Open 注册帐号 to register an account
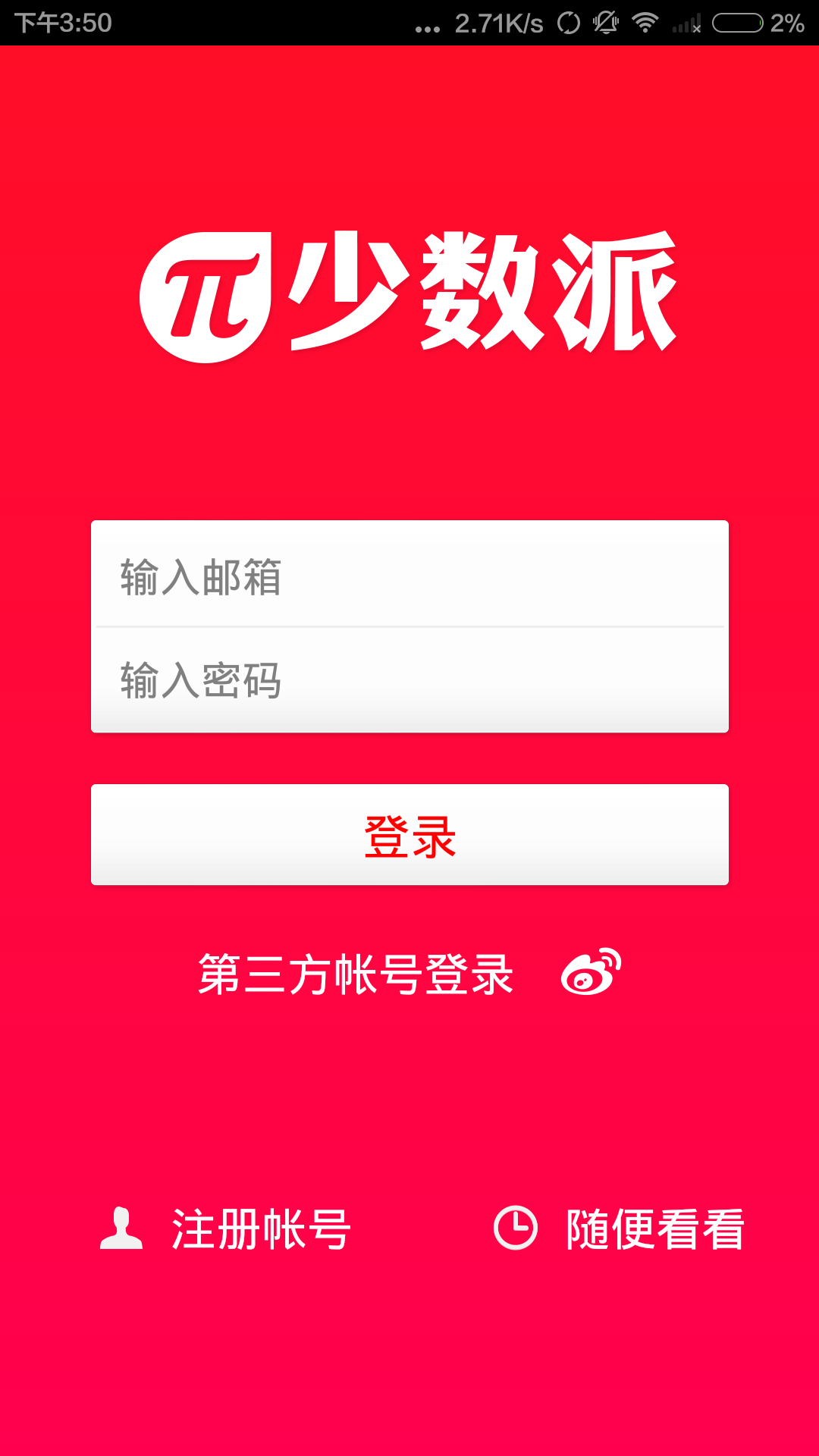The width and height of the screenshot is (819, 1456). point(226,1228)
